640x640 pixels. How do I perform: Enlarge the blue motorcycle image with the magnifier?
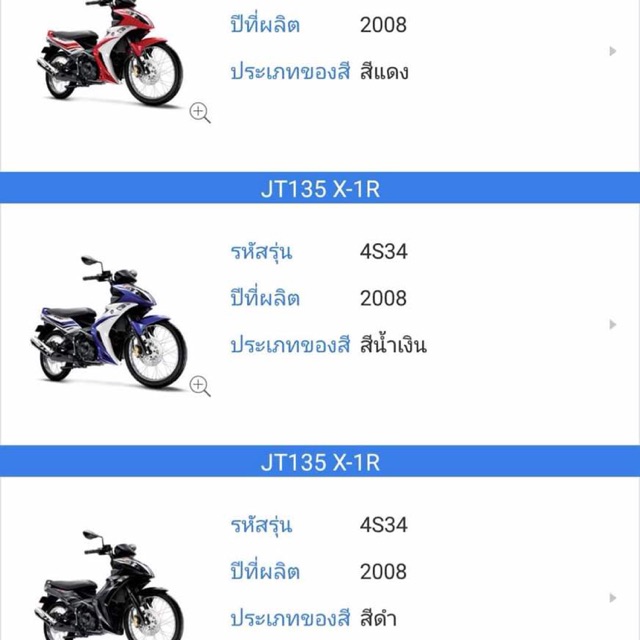coord(200,386)
